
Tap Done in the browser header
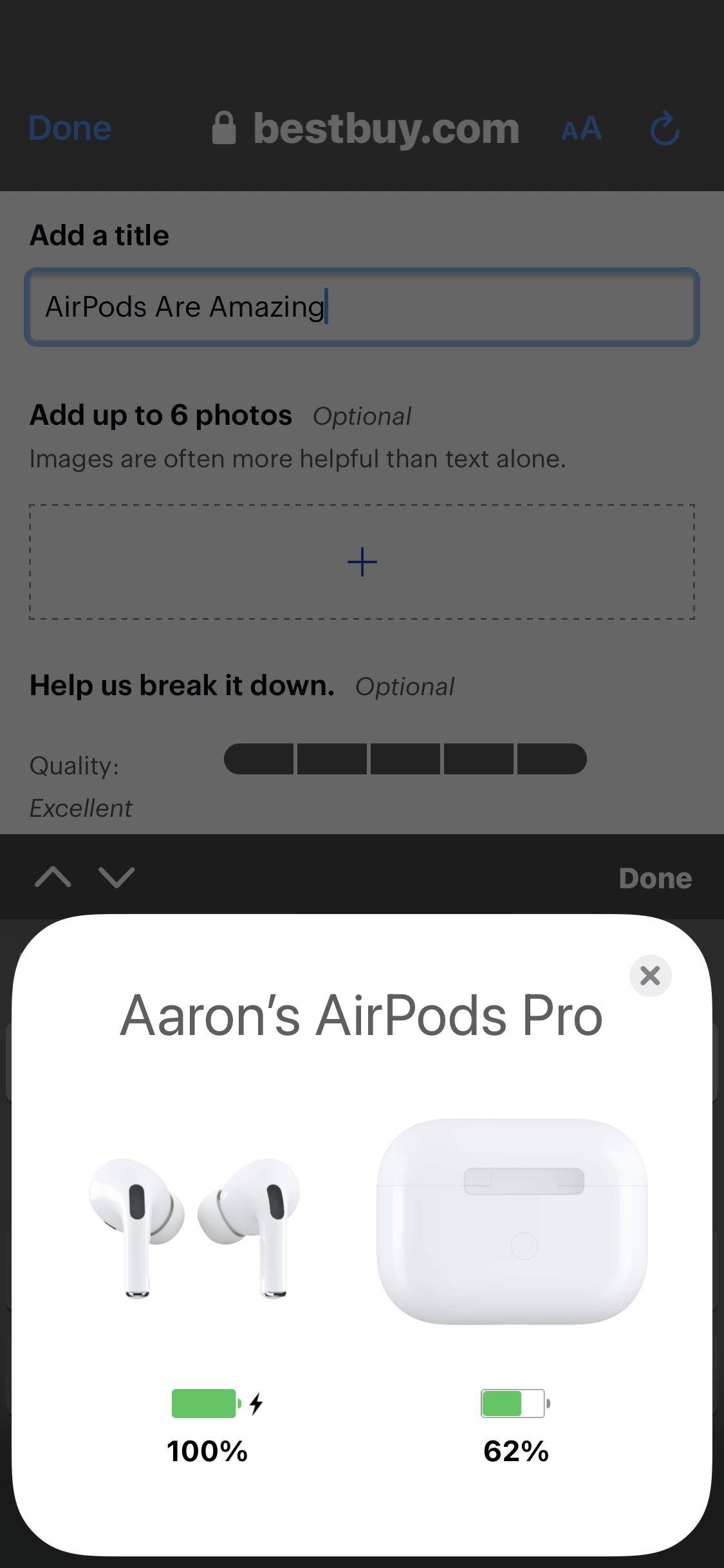point(70,128)
